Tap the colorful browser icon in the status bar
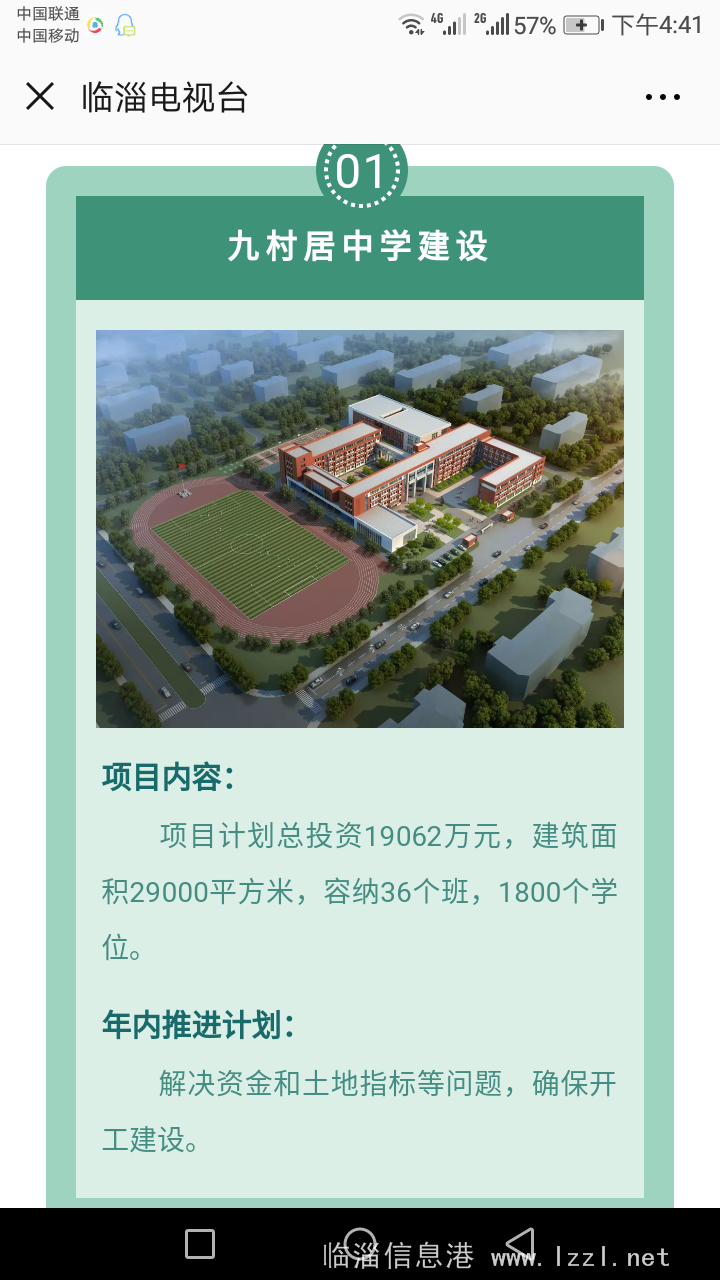This screenshot has width=720, height=1280. (95, 24)
